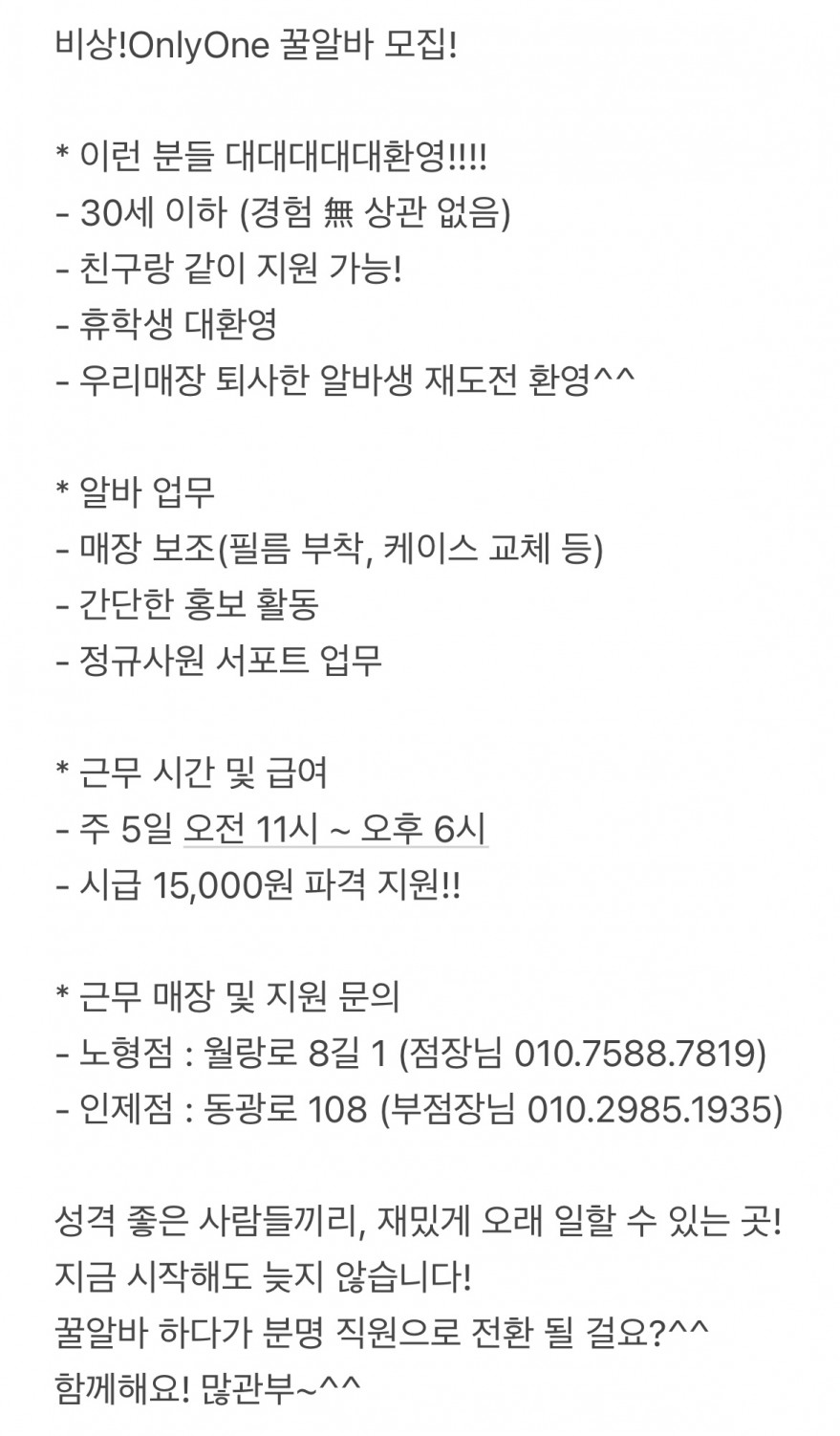Open the underlined 오전 11시 ~ 오후 6시 time link
This screenshot has height=1436, width=840.
click(x=335, y=829)
